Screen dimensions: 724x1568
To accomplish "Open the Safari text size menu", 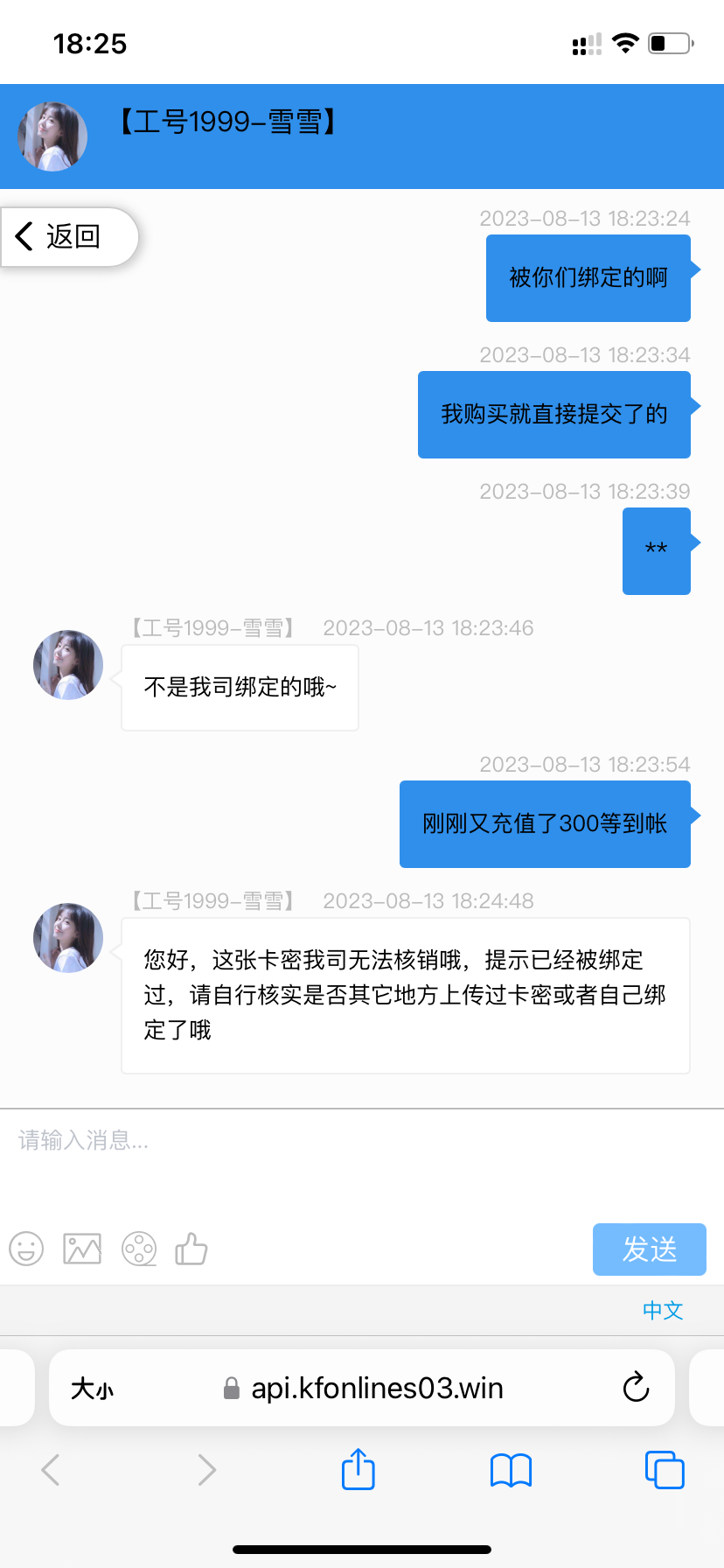I will click(92, 1389).
